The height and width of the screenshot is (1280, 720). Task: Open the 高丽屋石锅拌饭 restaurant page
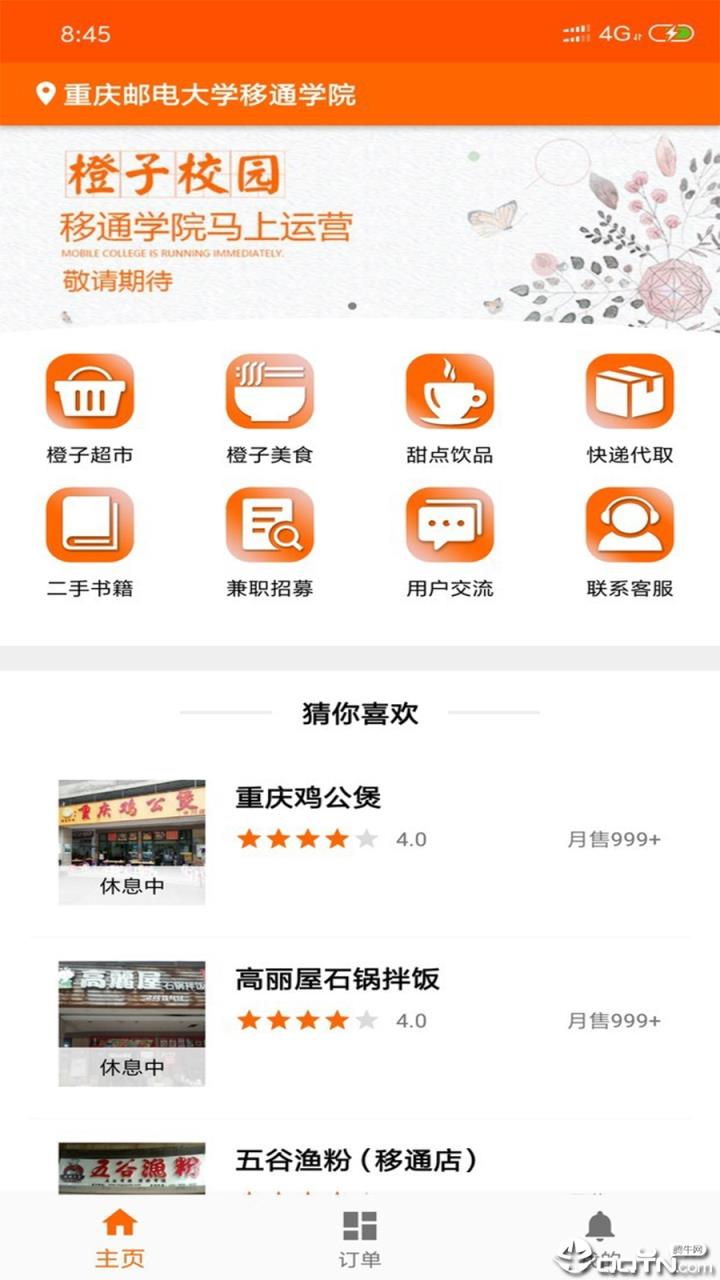click(x=336, y=981)
